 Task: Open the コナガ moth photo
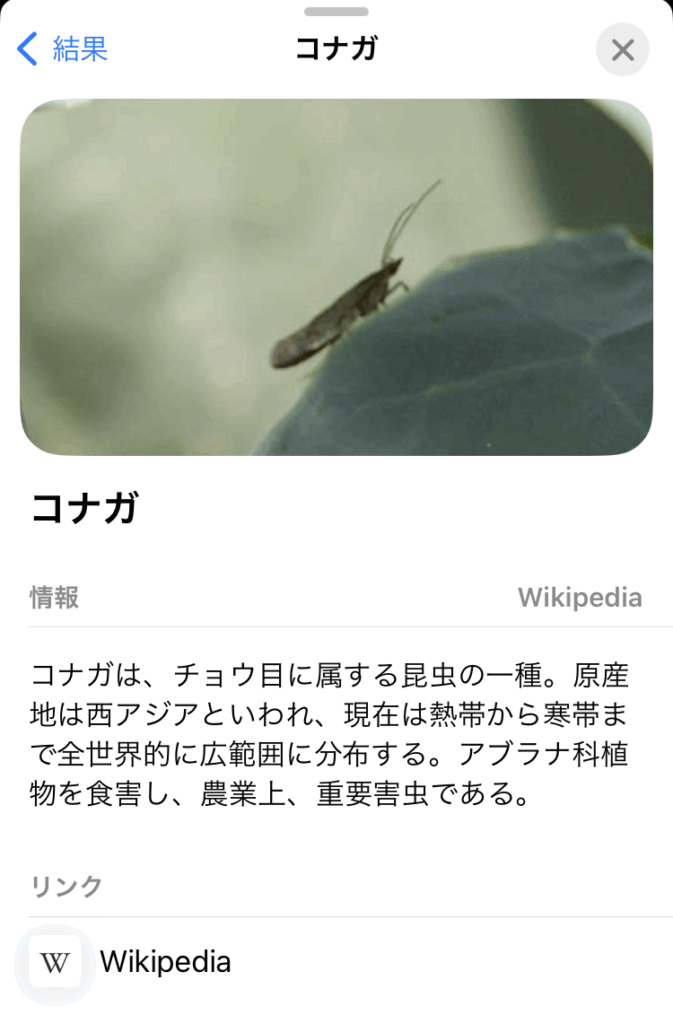[x=336, y=277]
